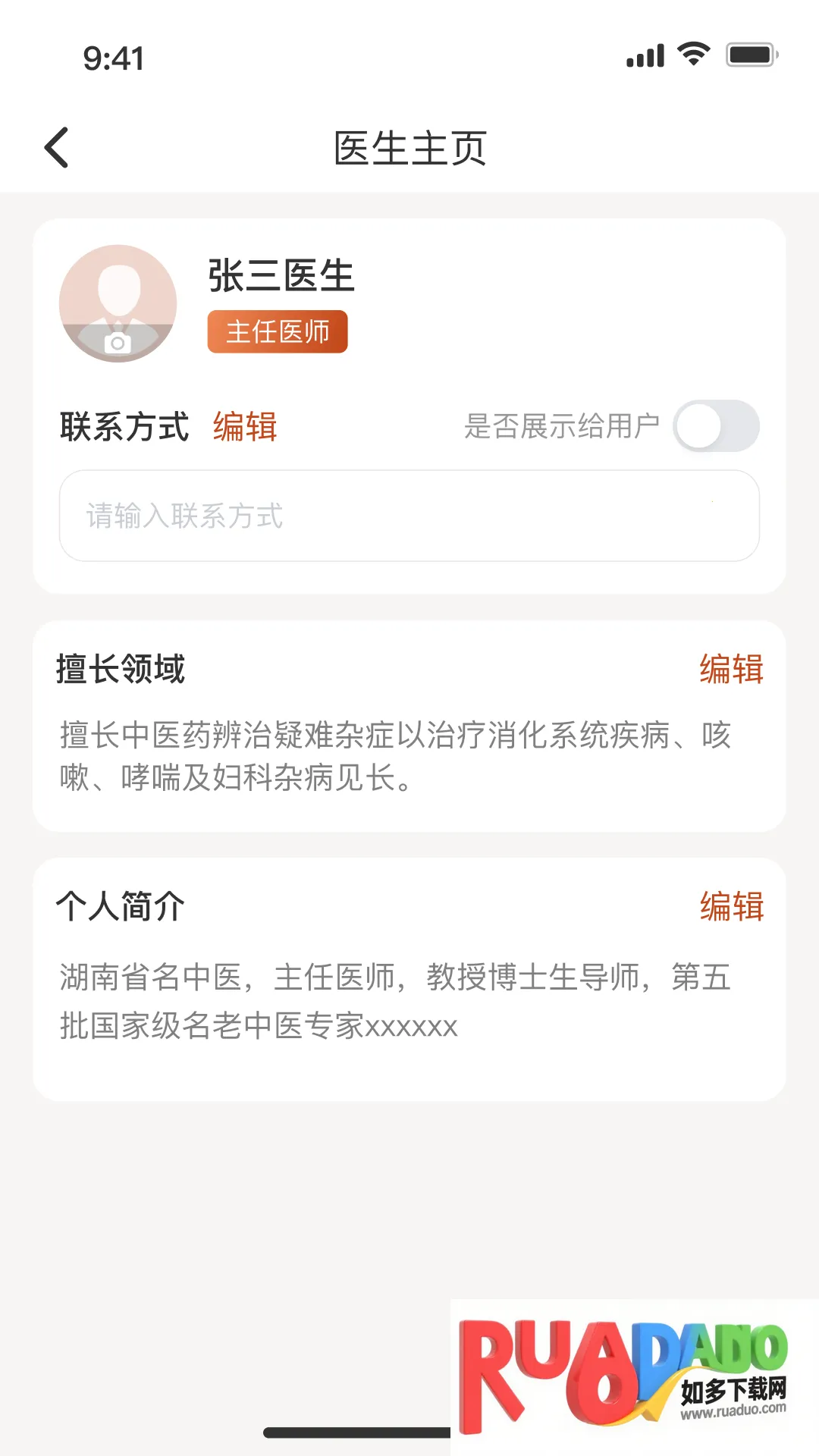Edit the 擅长领域 section
Image resolution: width=819 pixels, height=1456 pixels.
(731, 669)
